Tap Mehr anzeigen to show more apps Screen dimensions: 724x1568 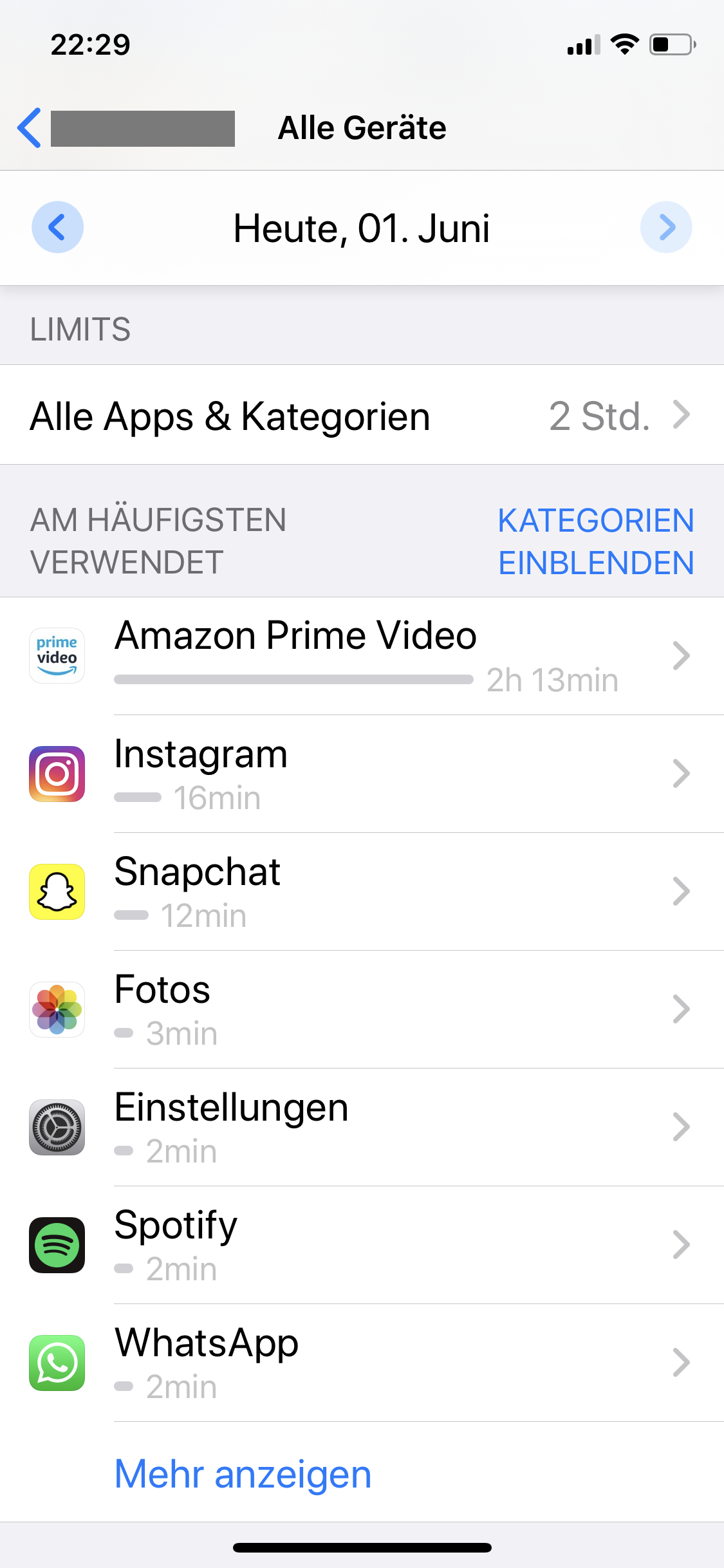[x=243, y=1474]
